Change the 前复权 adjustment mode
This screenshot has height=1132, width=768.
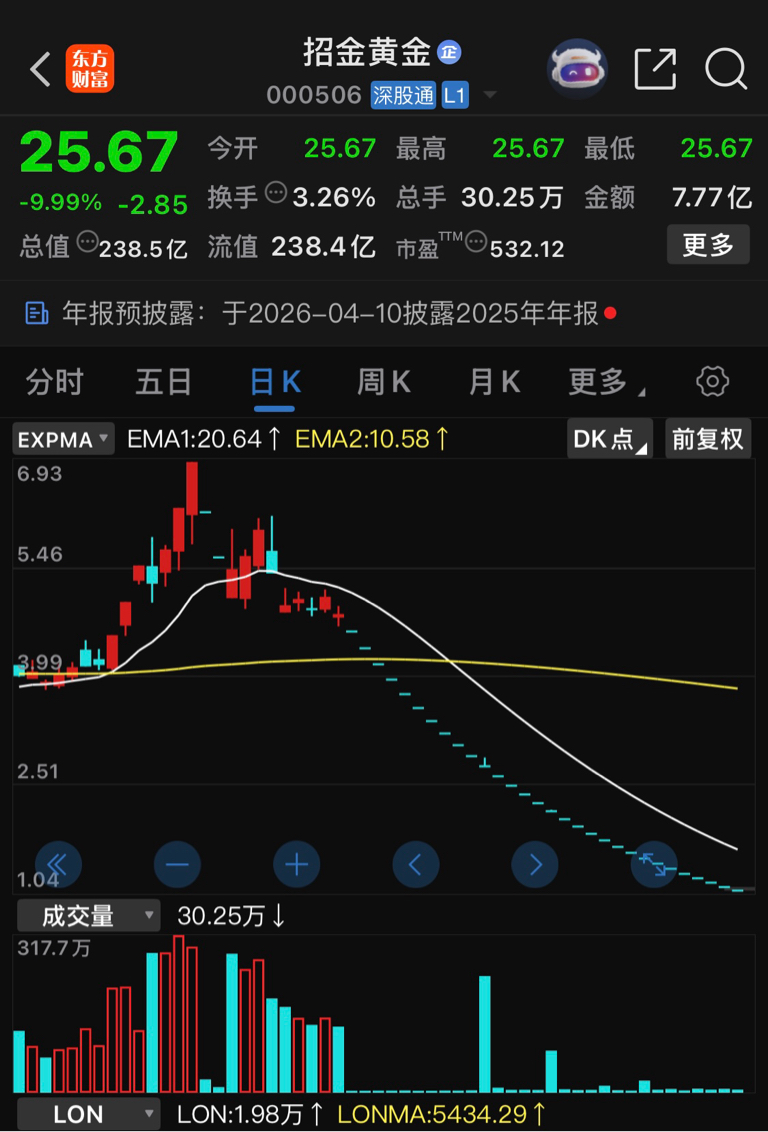tap(707, 439)
